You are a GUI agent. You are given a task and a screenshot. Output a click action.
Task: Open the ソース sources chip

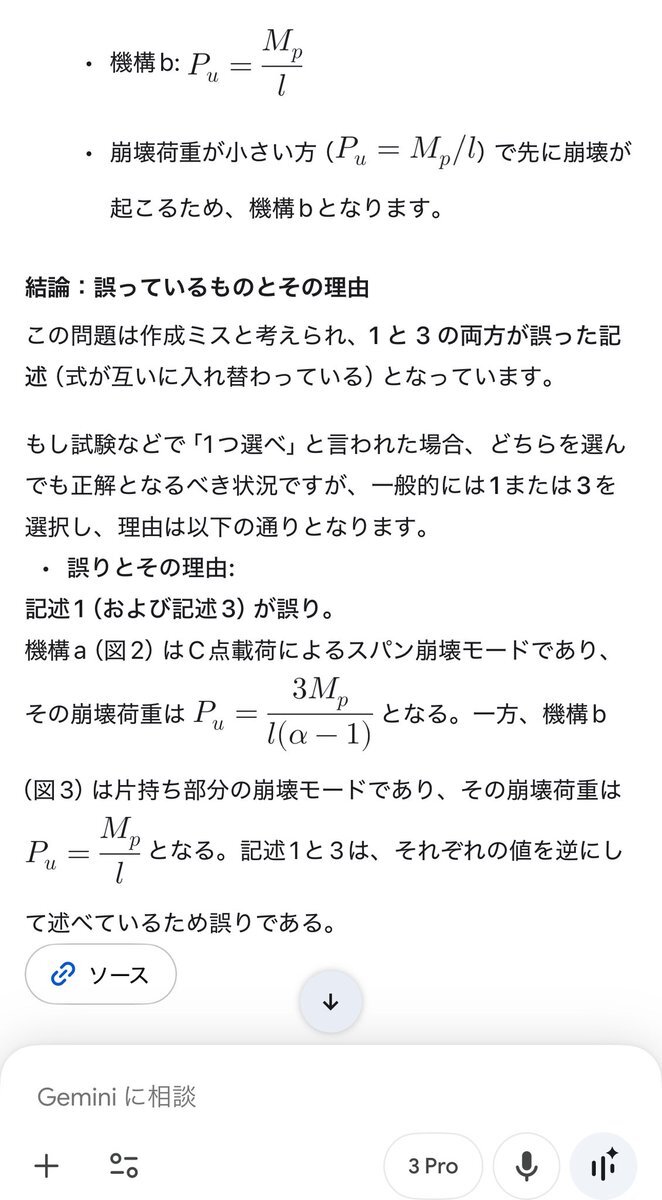(x=100, y=974)
